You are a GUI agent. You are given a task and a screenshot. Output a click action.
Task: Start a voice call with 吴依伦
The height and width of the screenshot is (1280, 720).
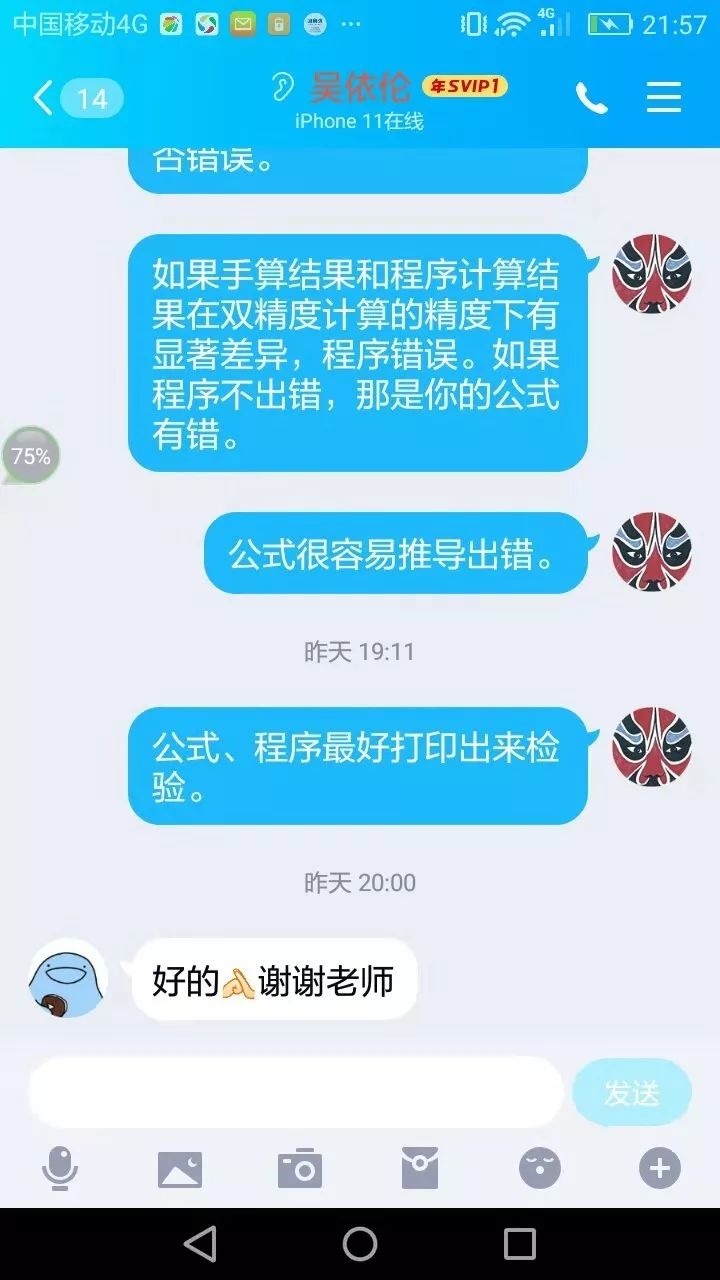point(591,98)
